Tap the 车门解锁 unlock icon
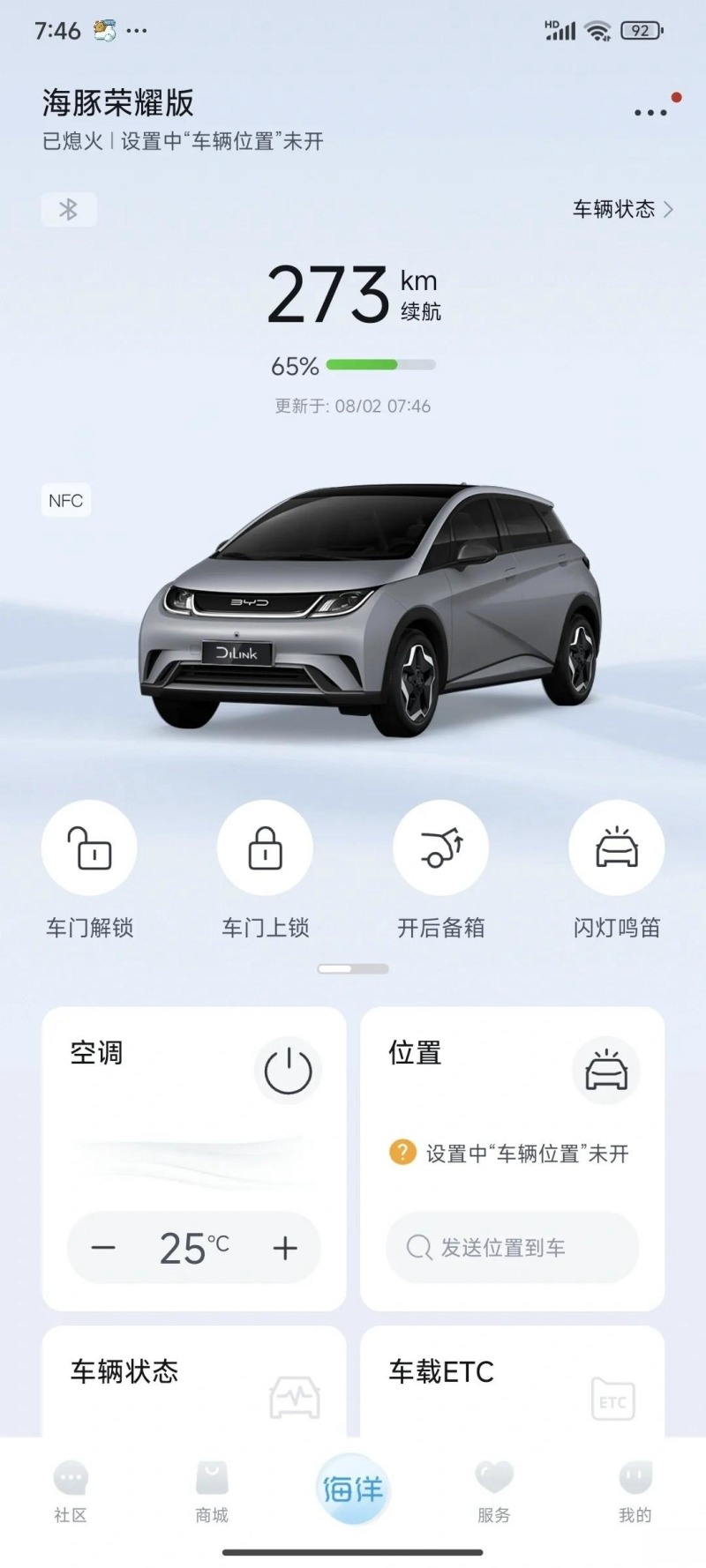The image size is (706, 1568). coord(88,849)
